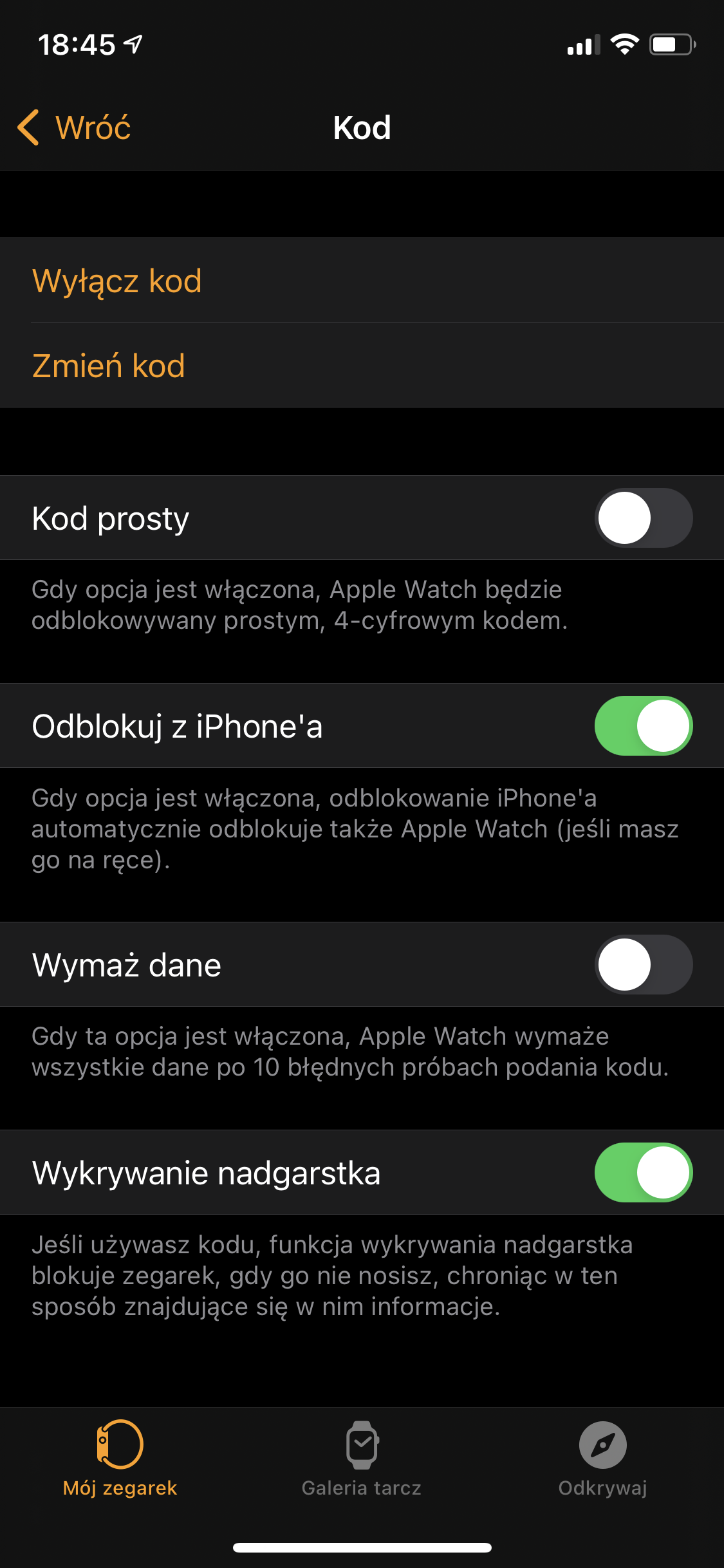Tap Wyłącz kod to disable the passcode
The height and width of the screenshot is (1568, 724).
click(362, 281)
